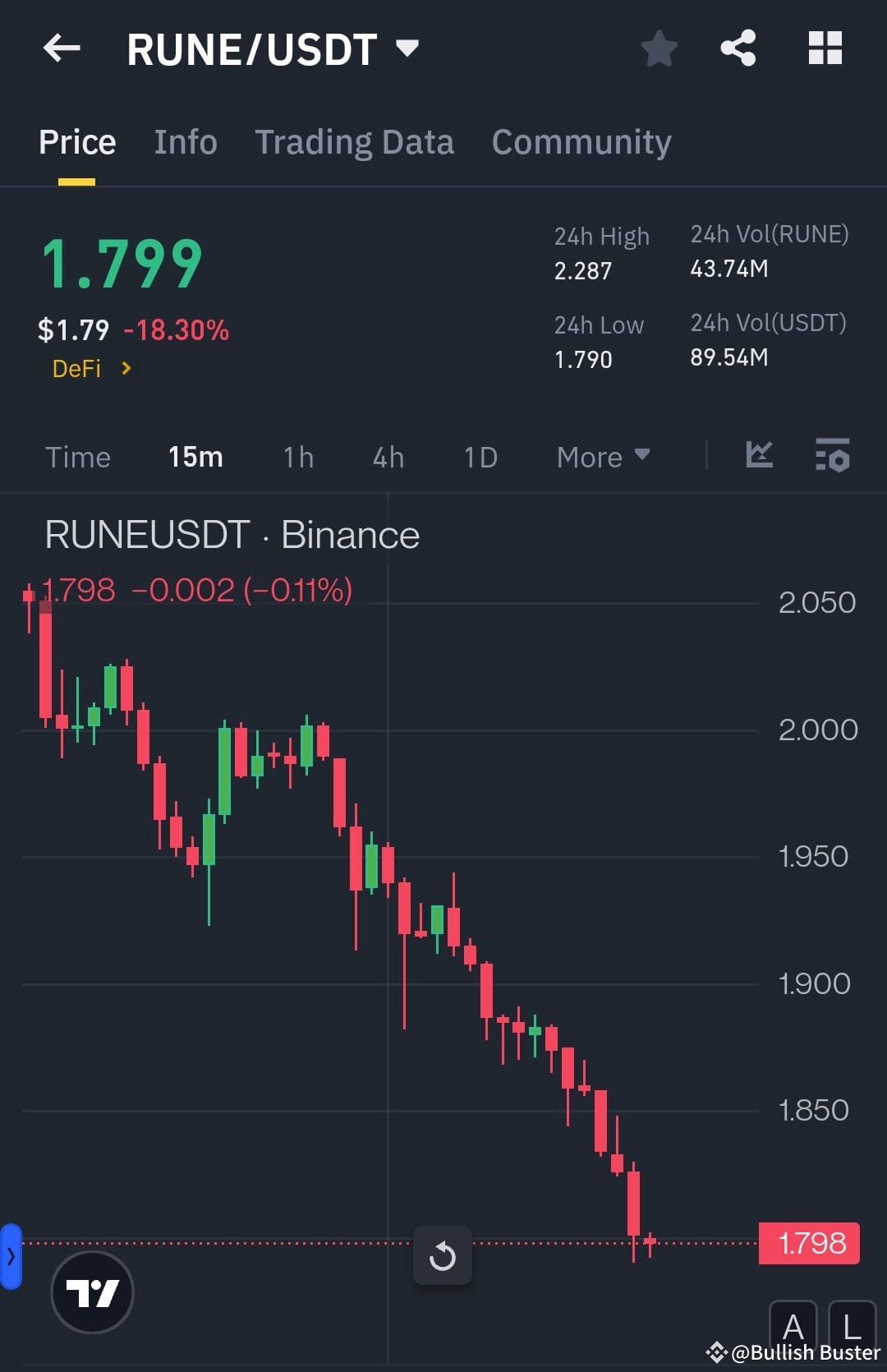
Task: Select the 15m interval on the chart
Action: [195, 457]
